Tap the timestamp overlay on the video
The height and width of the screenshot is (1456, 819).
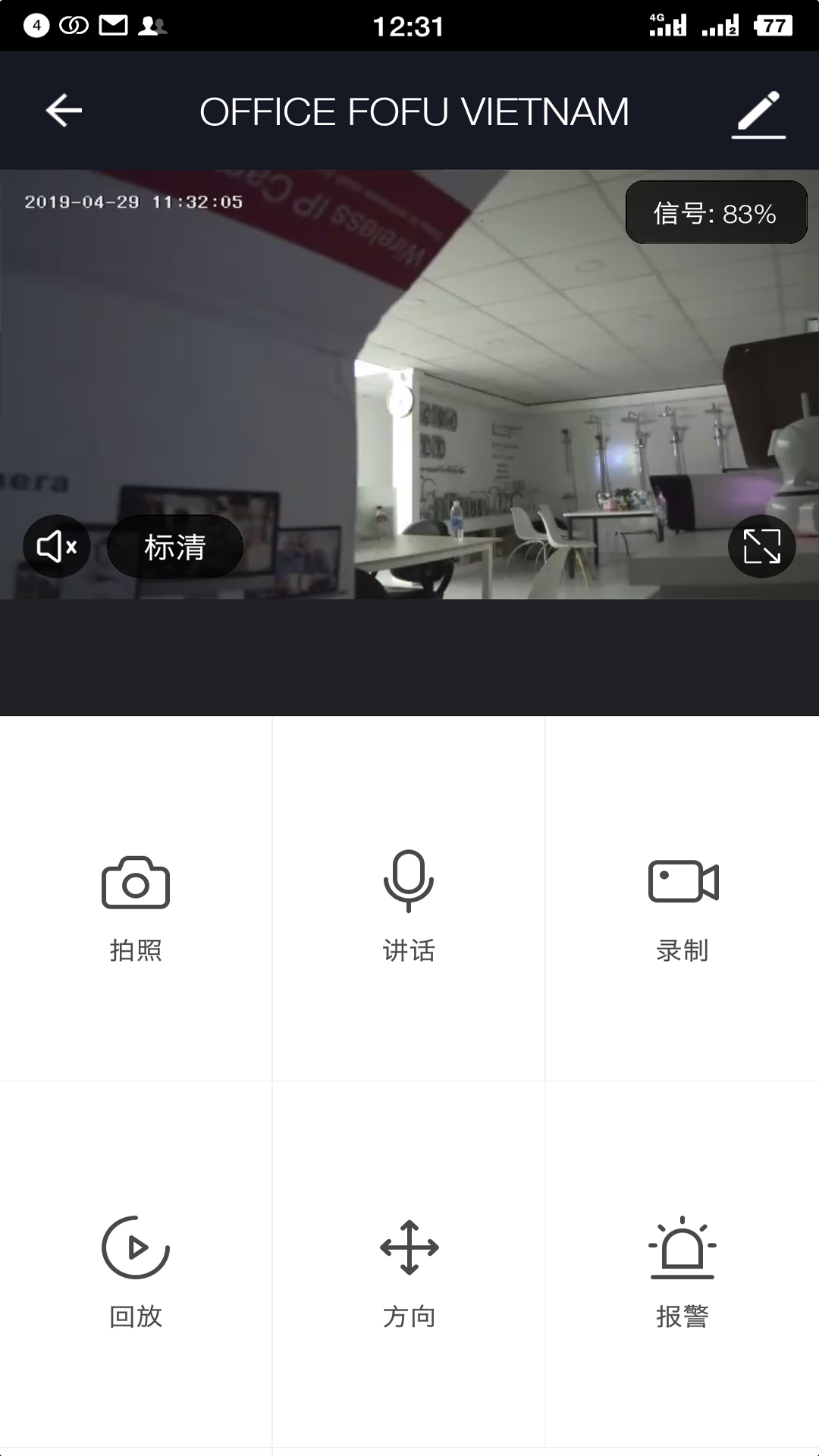coord(133,202)
